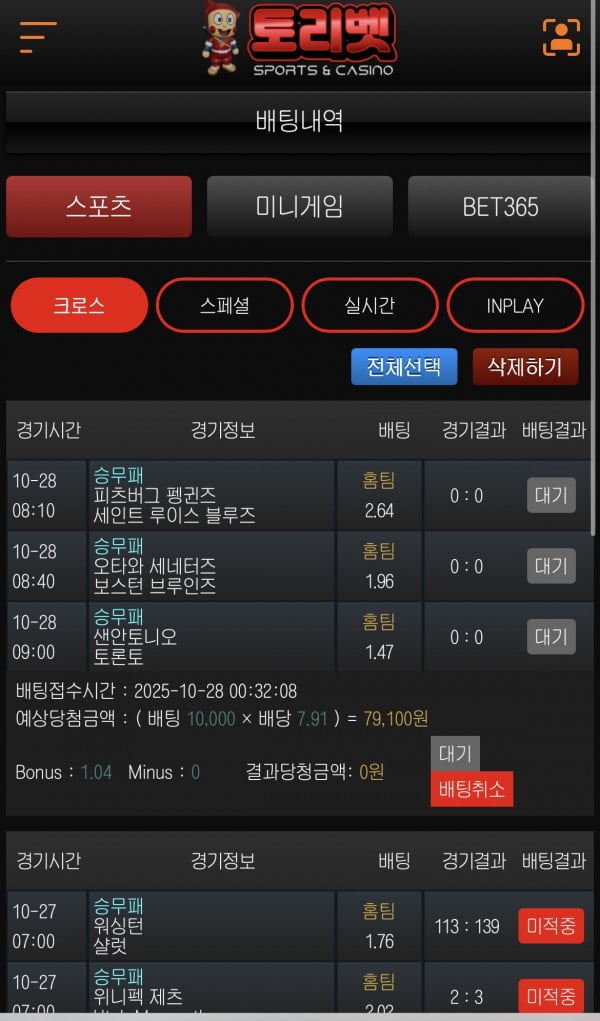Tap the 삭제하기 button
This screenshot has width=600, height=1021.
click(525, 367)
